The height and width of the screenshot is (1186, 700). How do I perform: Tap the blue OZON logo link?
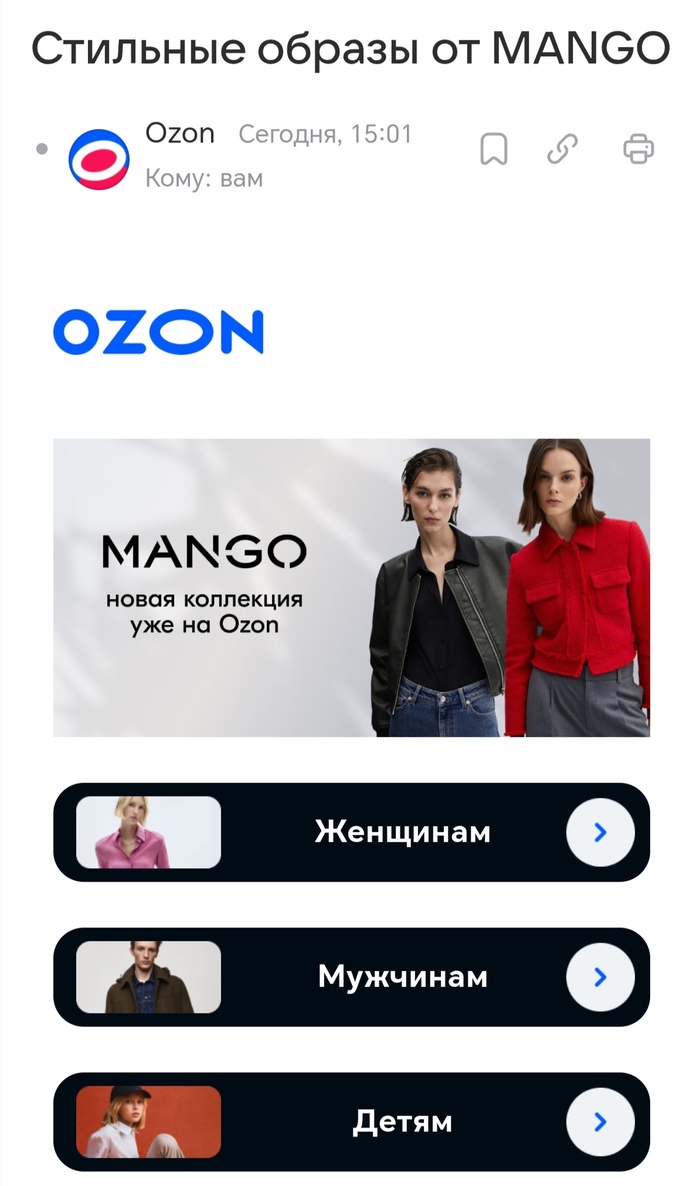coord(158,332)
